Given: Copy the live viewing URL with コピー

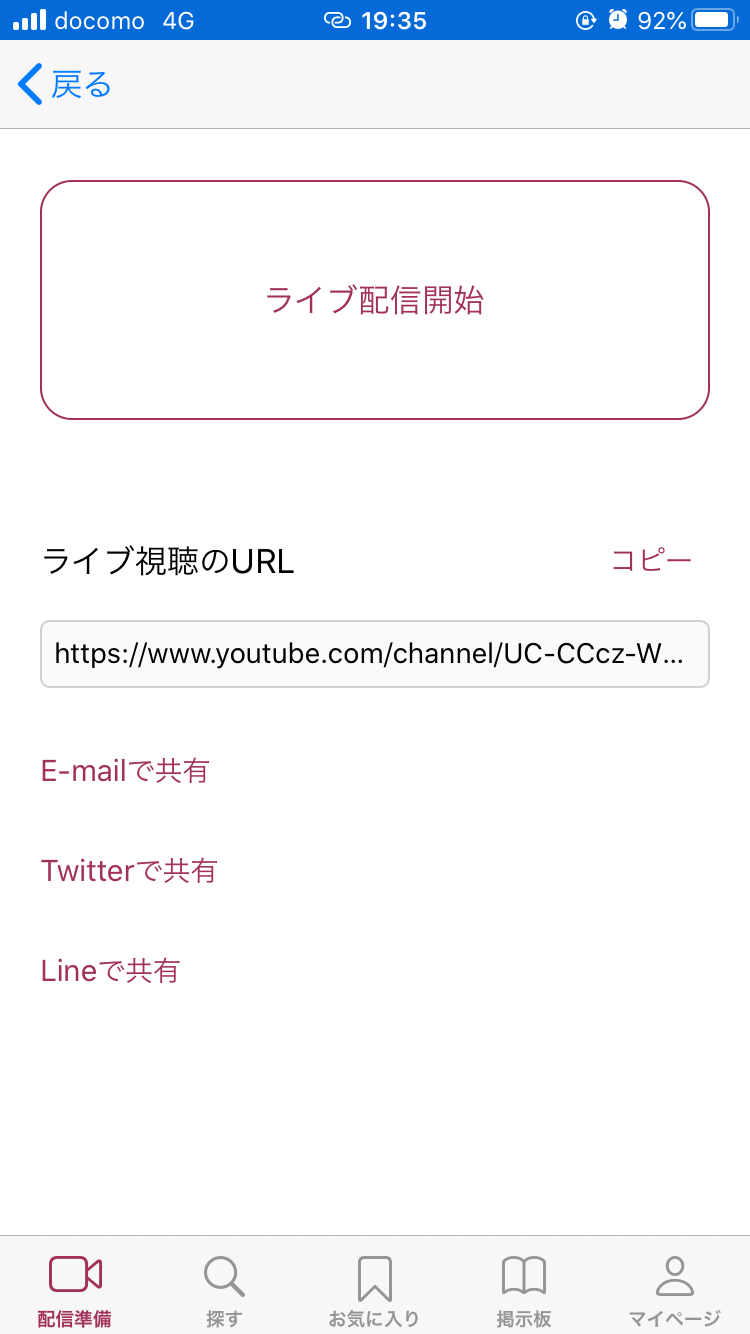Looking at the screenshot, I should pos(651,561).
